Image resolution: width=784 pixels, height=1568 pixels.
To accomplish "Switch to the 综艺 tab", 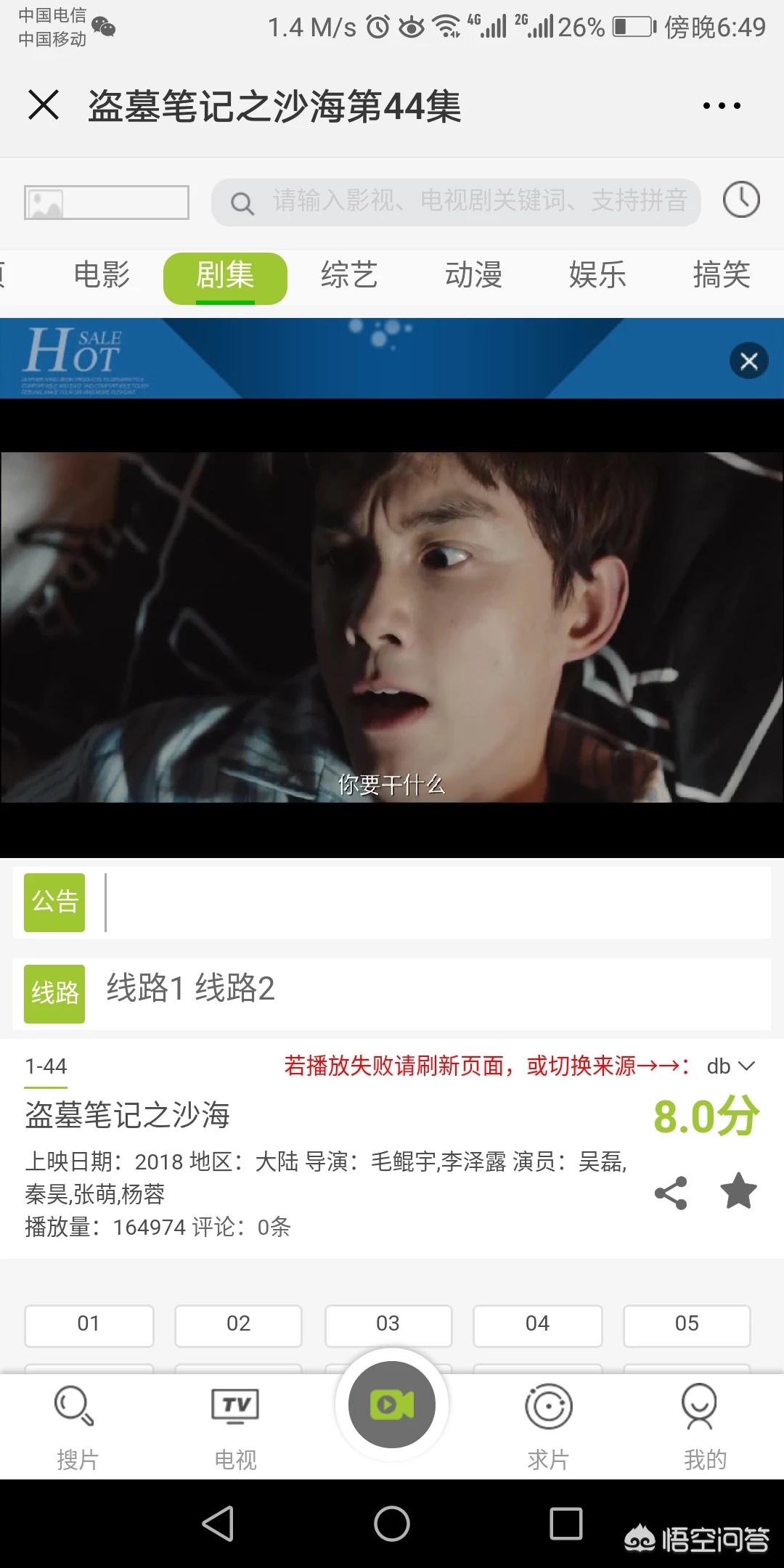I will click(349, 276).
